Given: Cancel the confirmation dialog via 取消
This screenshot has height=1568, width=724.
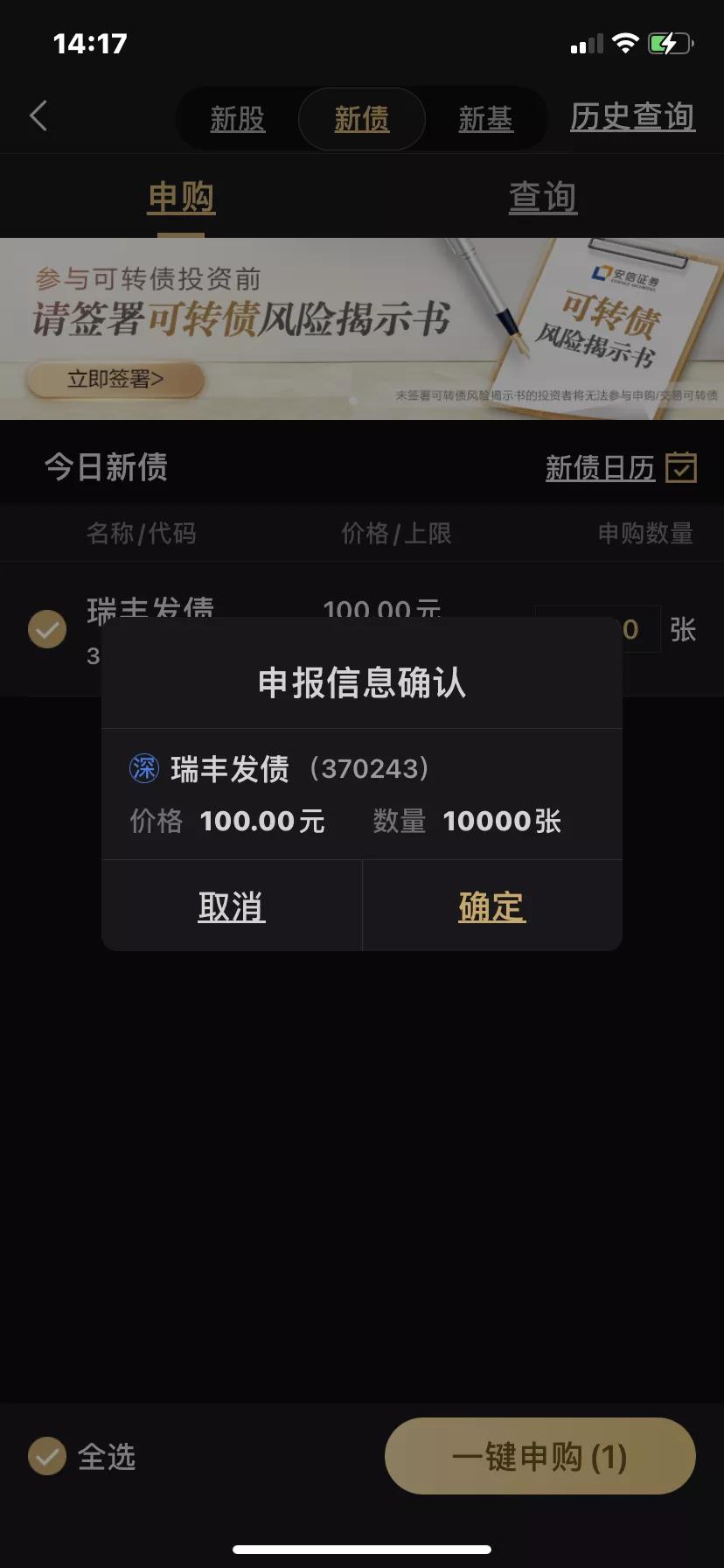Looking at the screenshot, I should point(232,906).
